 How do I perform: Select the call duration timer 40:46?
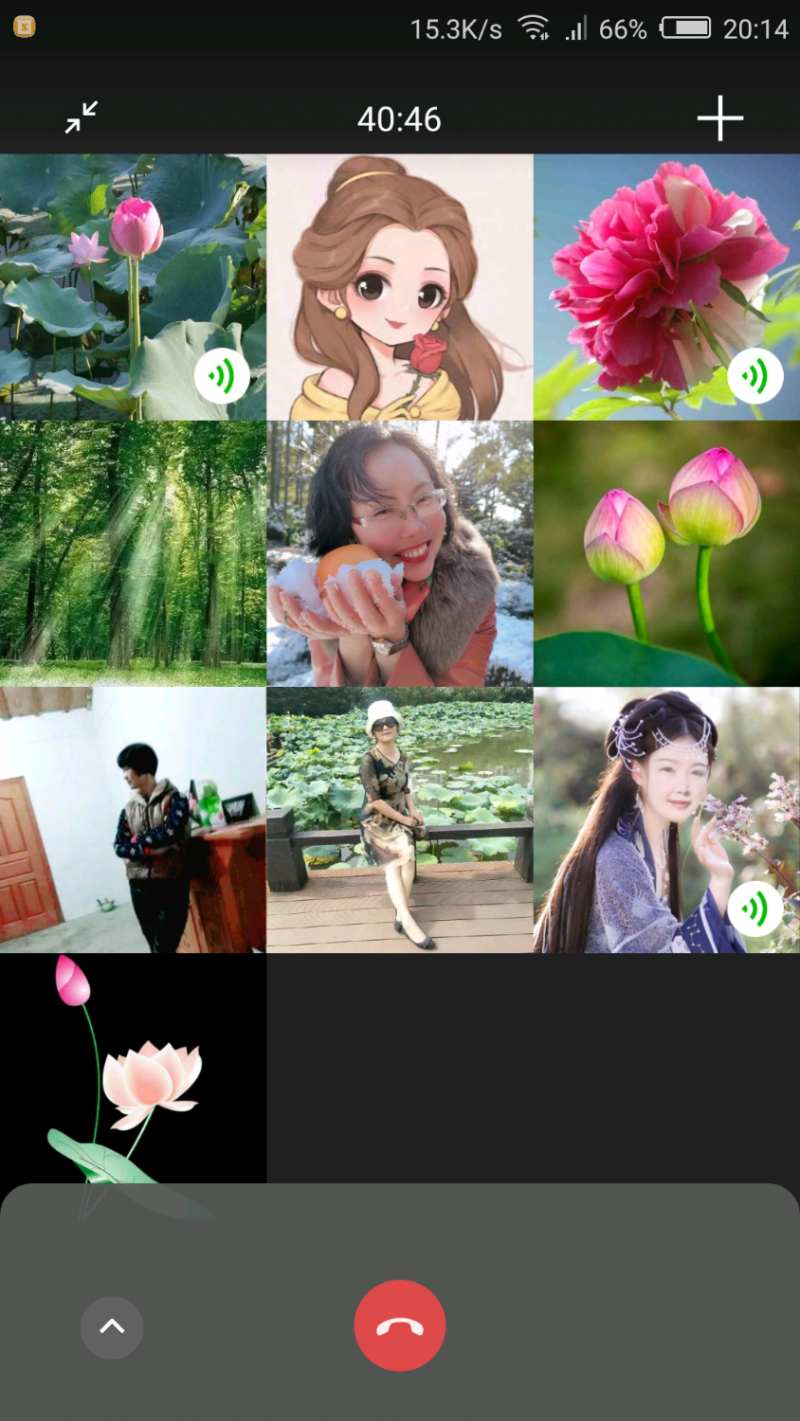[399, 119]
